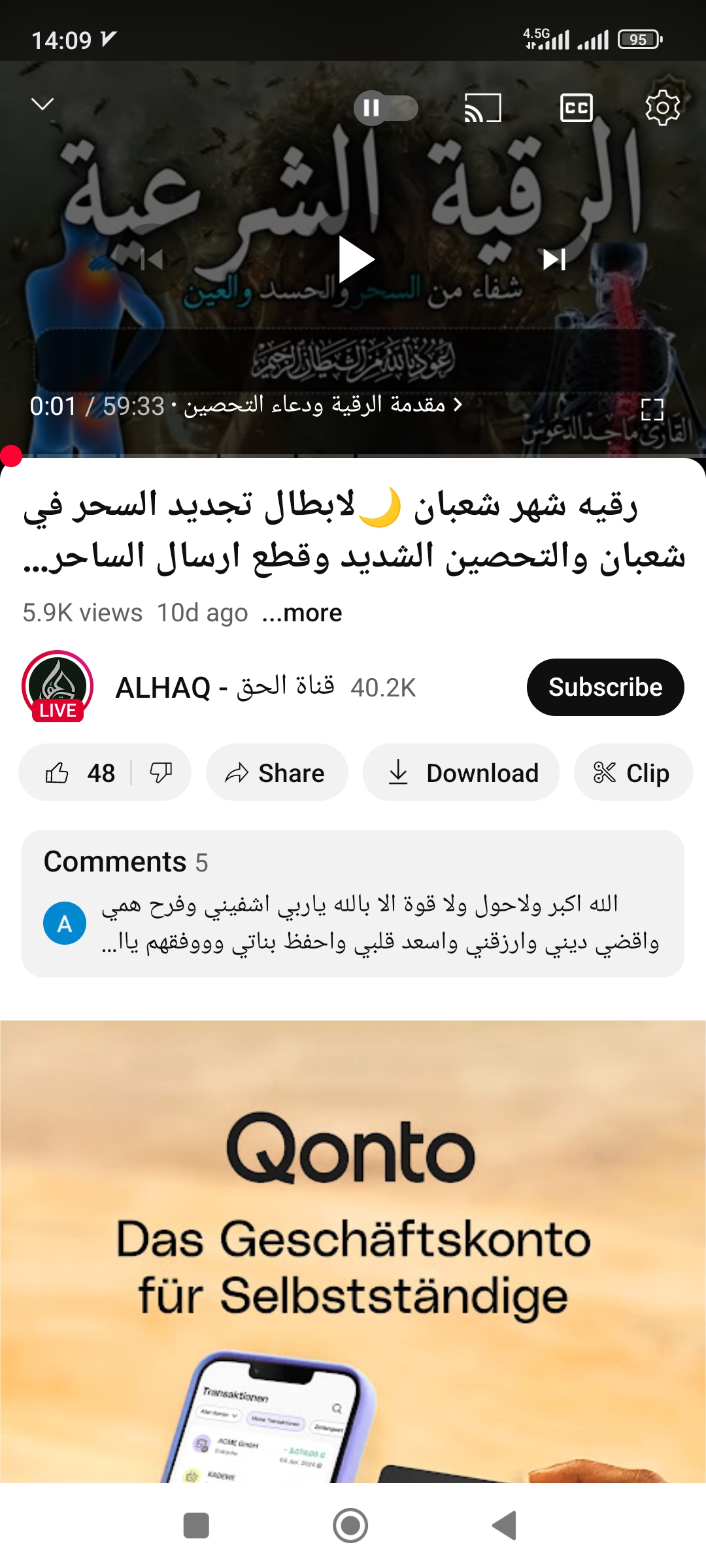706x1568 pixels.
Task: Go to the previous video
Action: pyautogui.click(x=152, y=260)
